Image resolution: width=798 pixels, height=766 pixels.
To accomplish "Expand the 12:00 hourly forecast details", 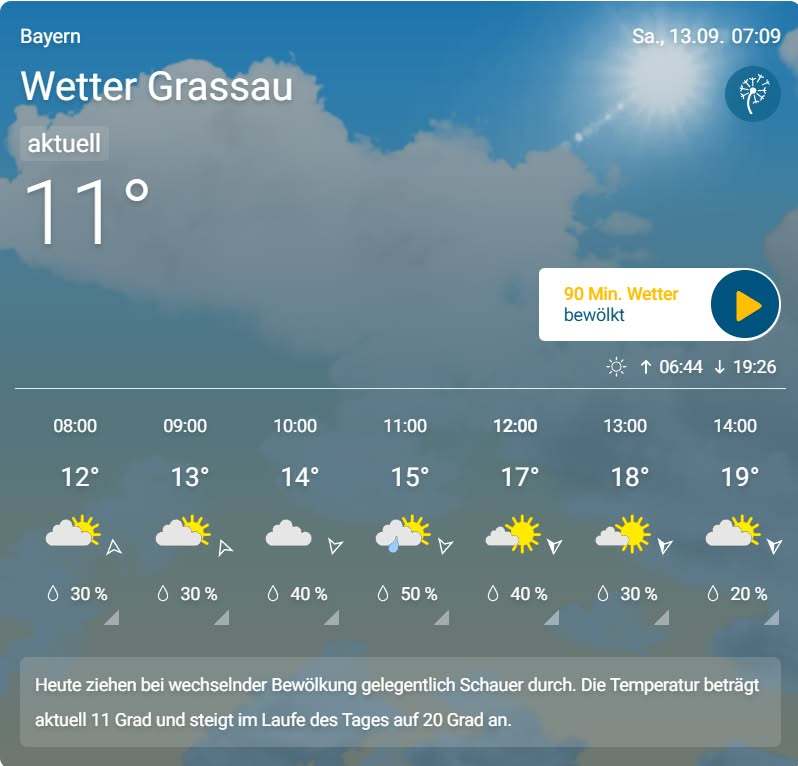I will pyautogui.click(x=551, y=617).
